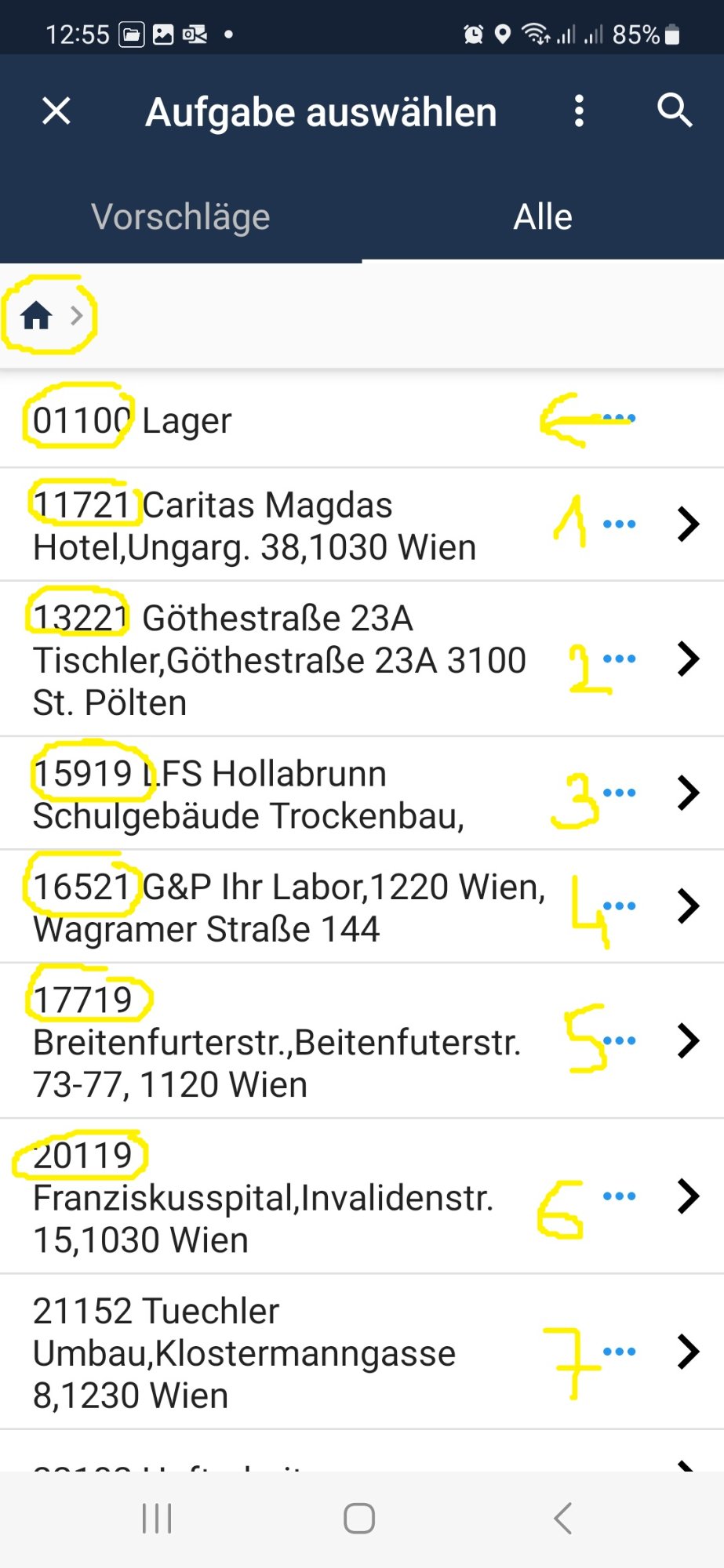Tap the Android recent apps button
724x1568 pixels.
(156, 1516)
